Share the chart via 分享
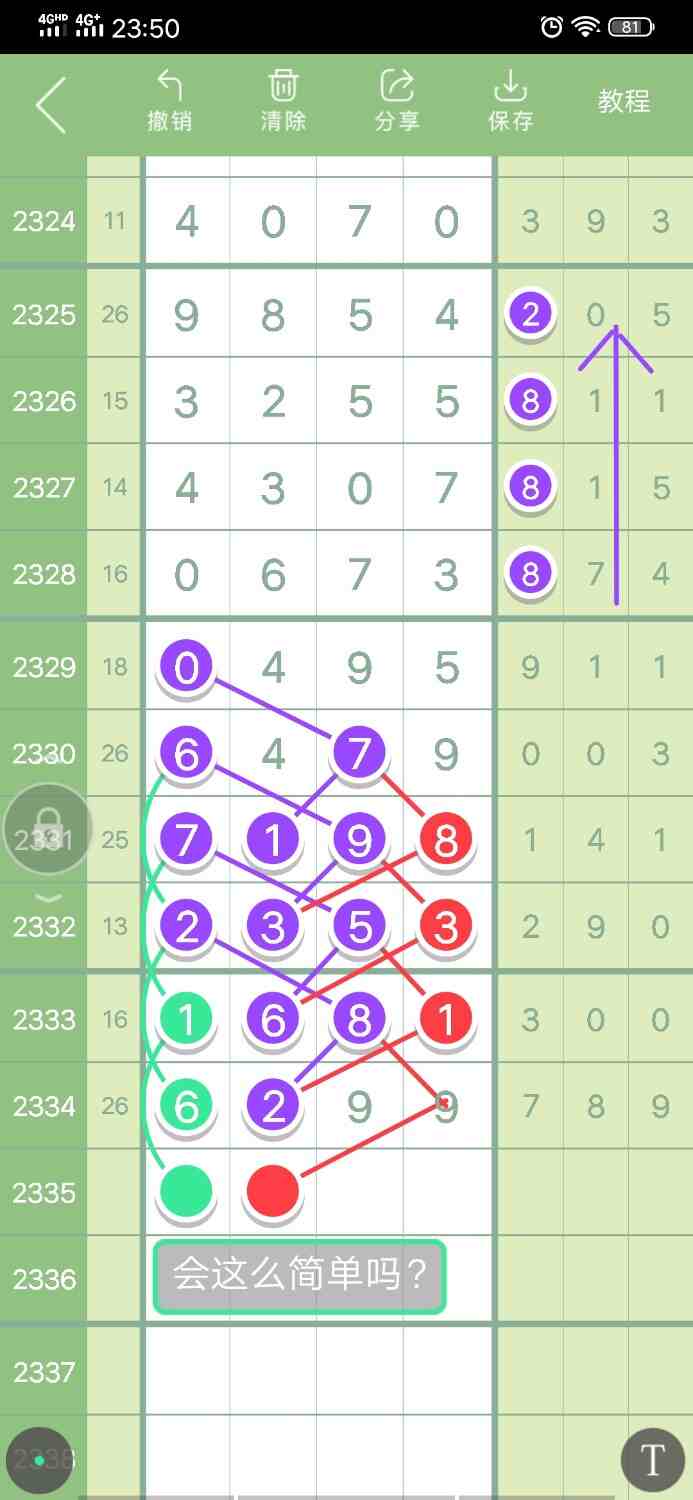Viewport: 693px width, 1500px height. [x=397, y=101]
